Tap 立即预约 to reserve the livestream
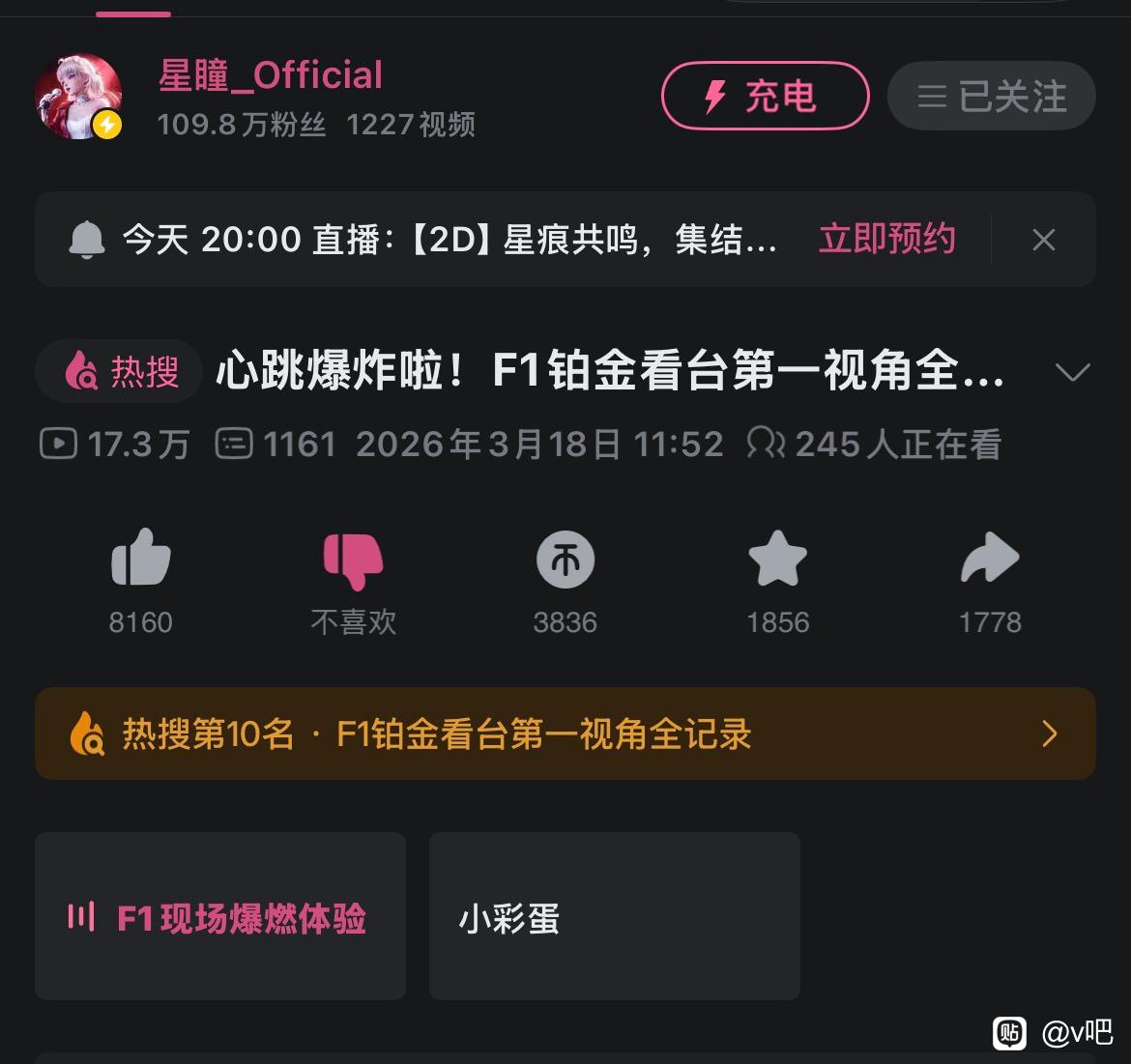Screen dimensions: 1131x1064 coord(886,239)
